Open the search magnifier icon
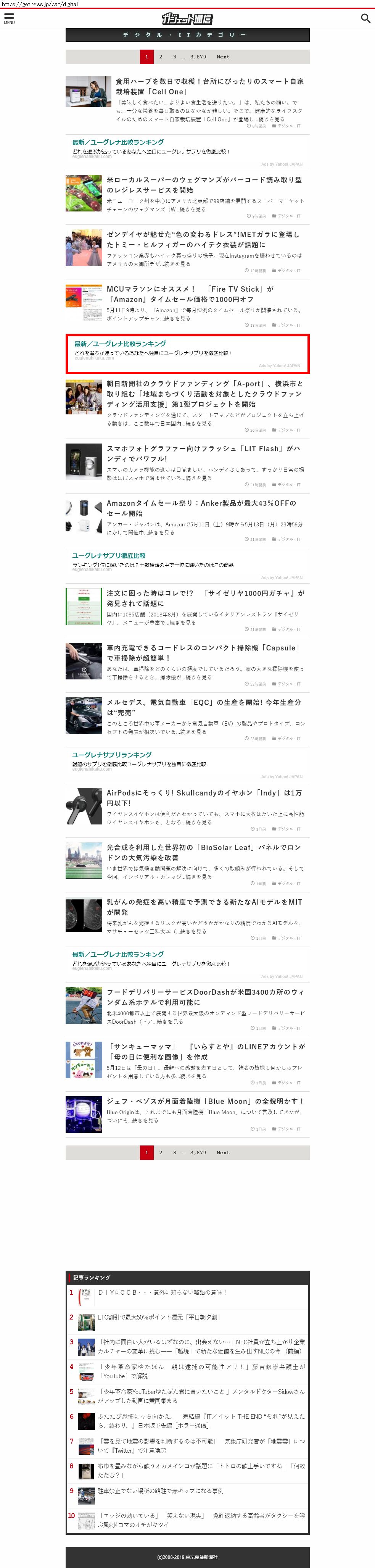375x1568 pixels. point(365,18)
